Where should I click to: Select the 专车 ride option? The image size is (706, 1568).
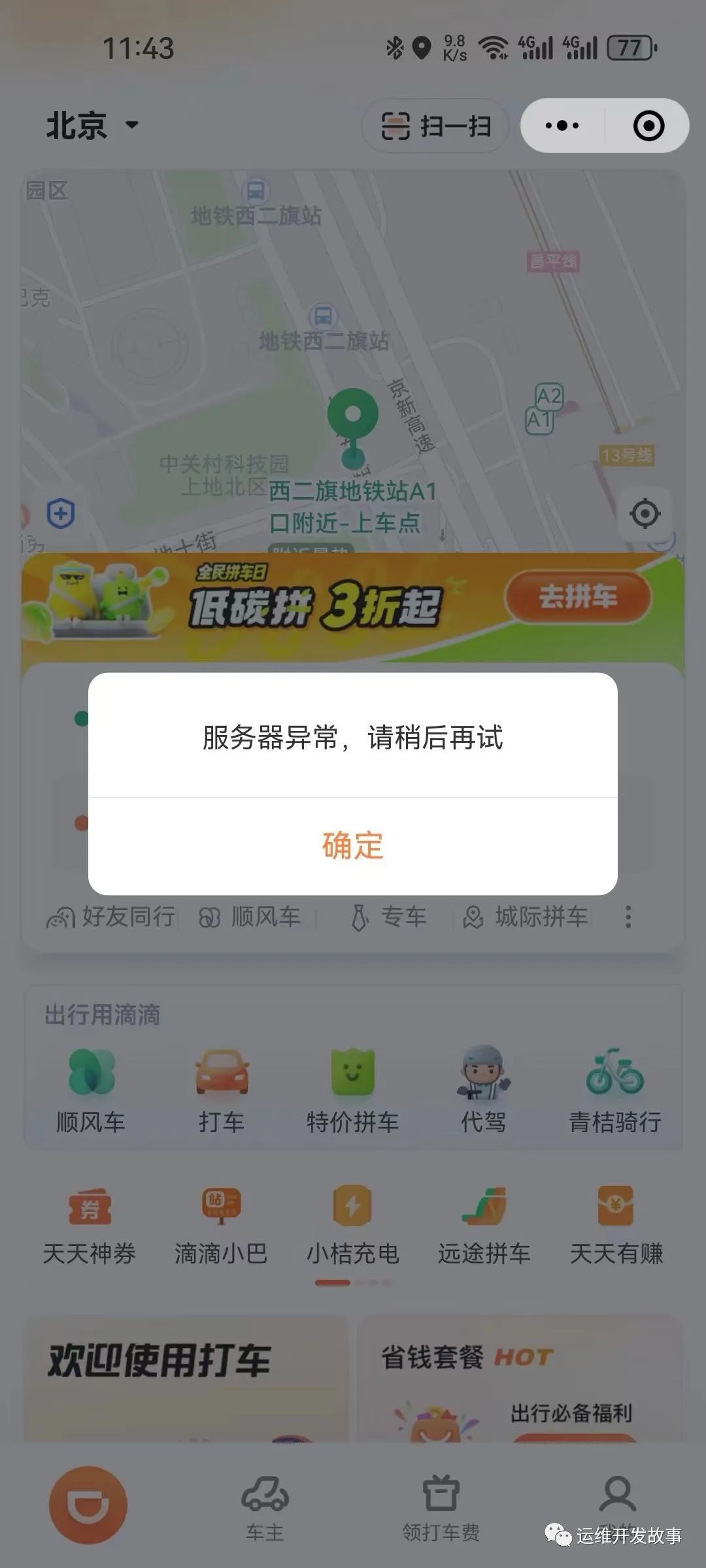pos(389,917)
